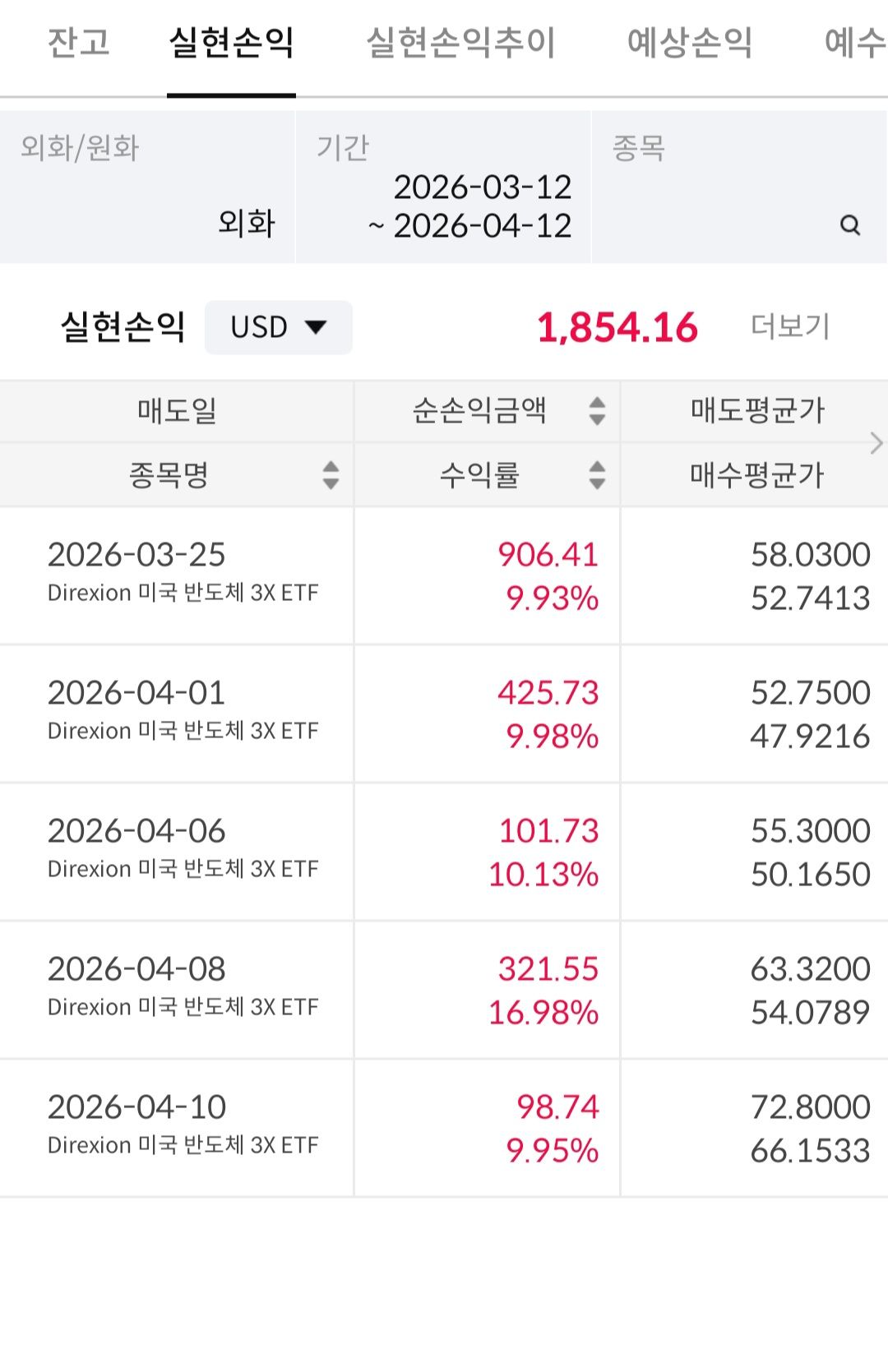888x1372 pixels.
Task: Show more columns with right chevron
Action: click(876, 443)
